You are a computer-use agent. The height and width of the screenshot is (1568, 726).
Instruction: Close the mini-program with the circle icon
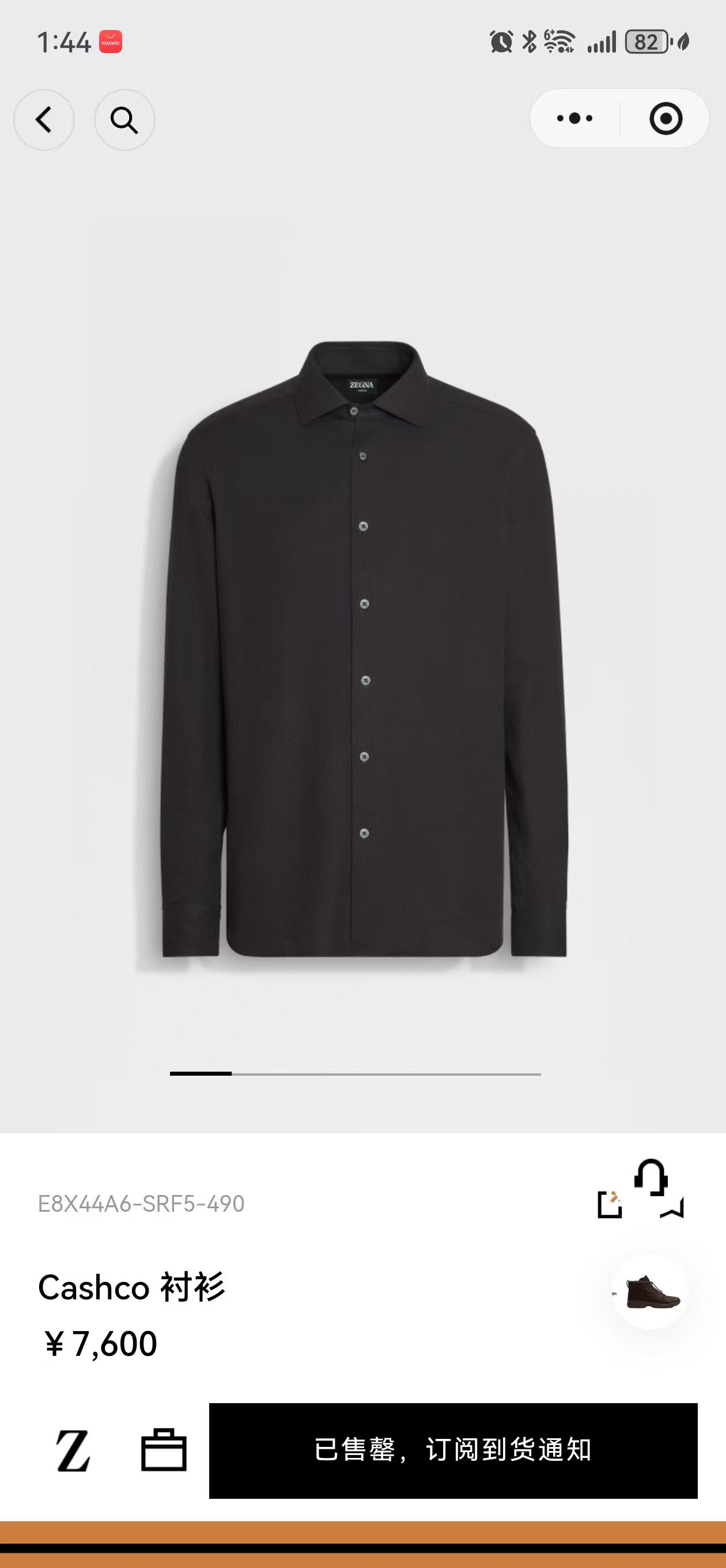(665, 119)
